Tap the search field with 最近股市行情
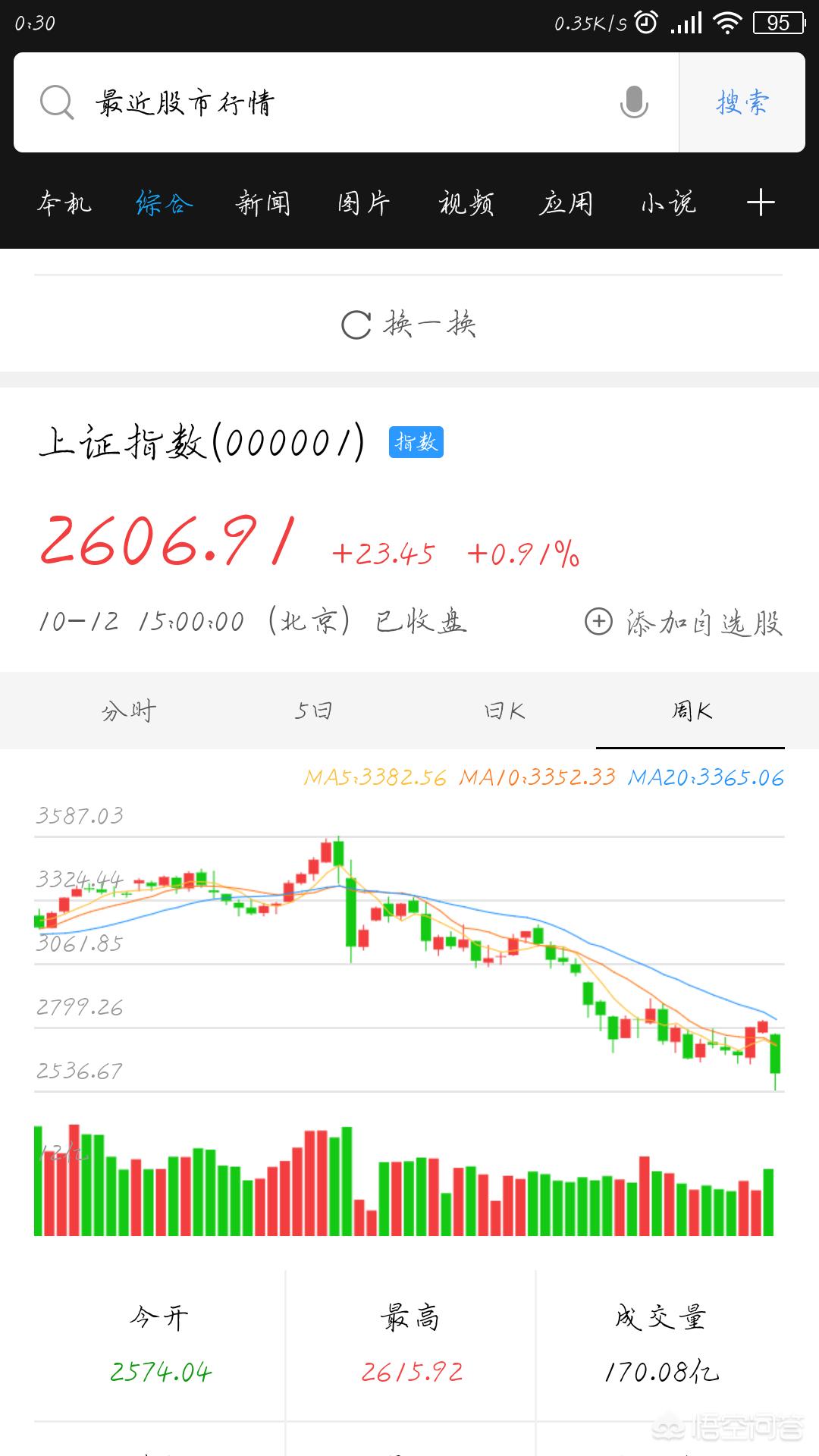The height and width of the screenshot is (1456, 819). point(346,102)
